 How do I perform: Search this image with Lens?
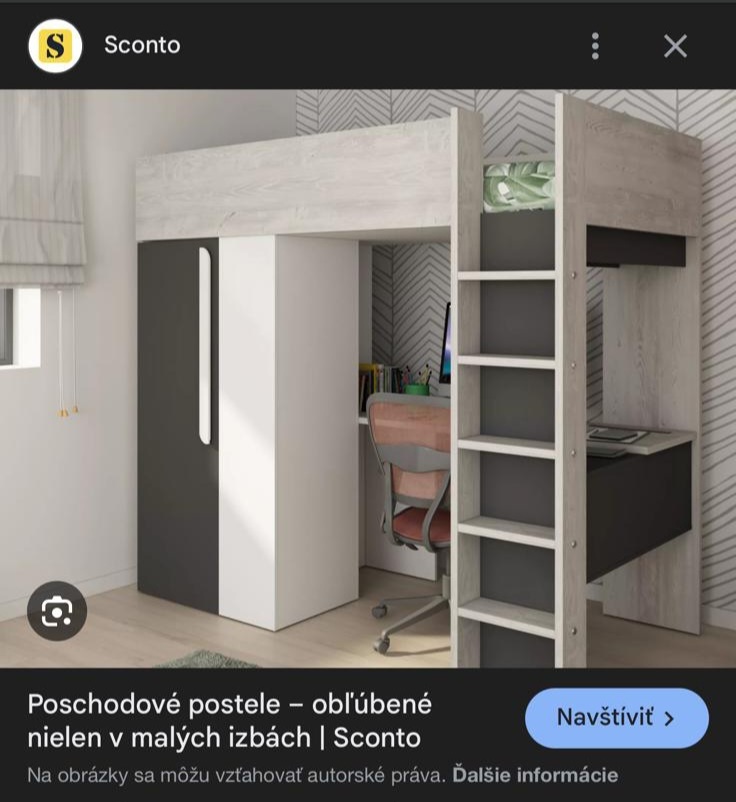[x=56, y=610]
